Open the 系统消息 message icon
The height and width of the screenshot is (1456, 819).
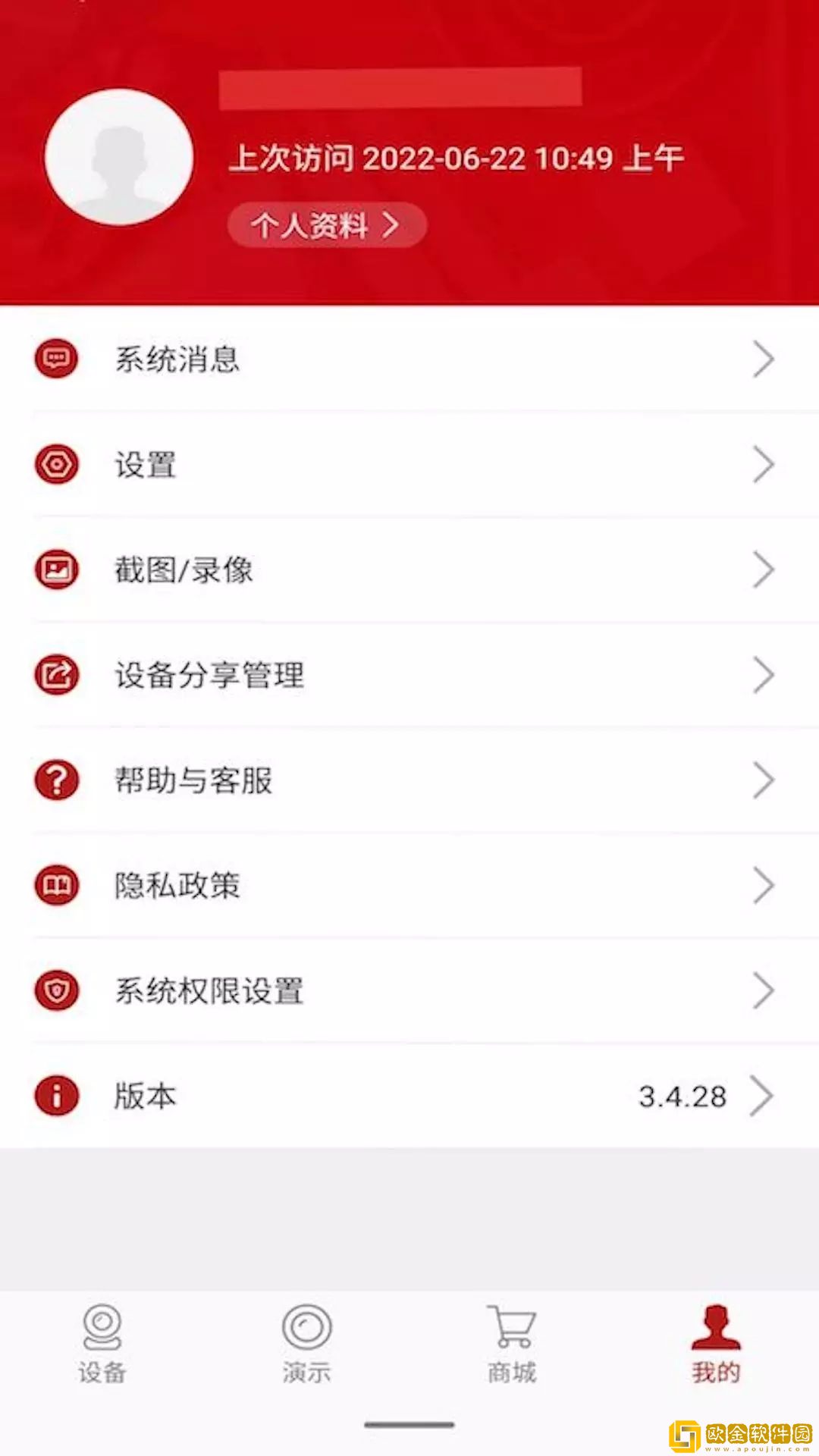[56, 359]
